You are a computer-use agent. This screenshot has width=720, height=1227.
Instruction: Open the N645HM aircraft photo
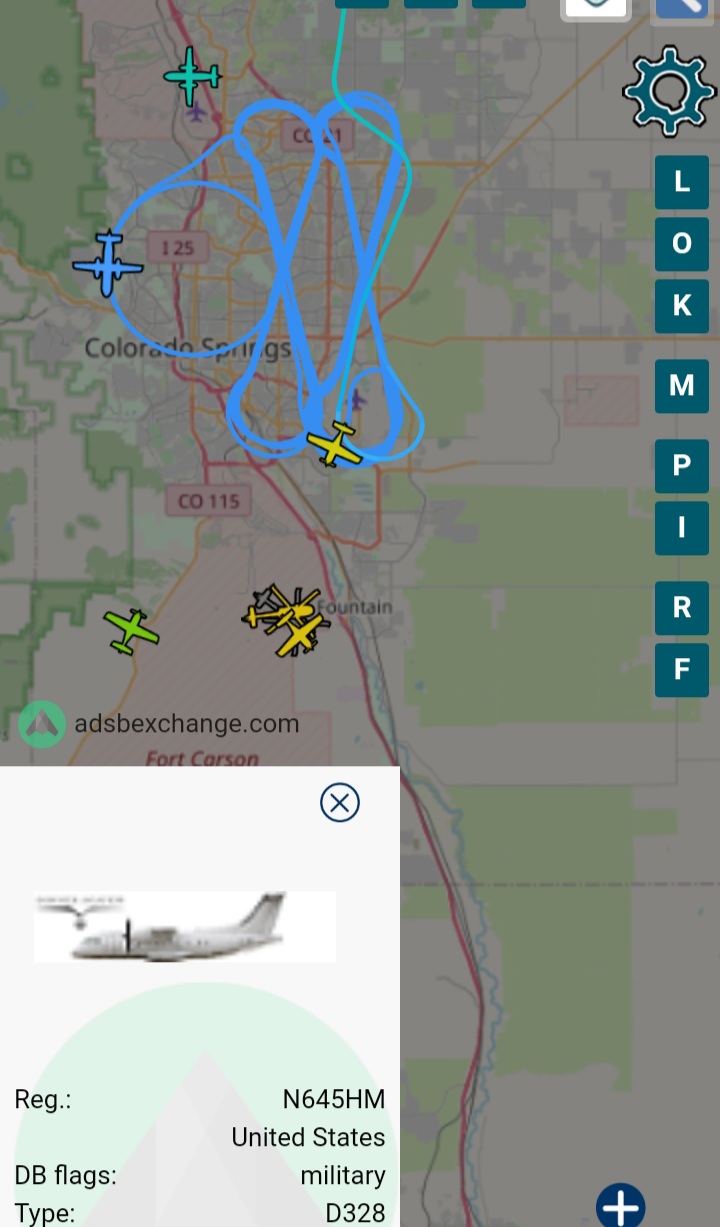click(185, 927)
